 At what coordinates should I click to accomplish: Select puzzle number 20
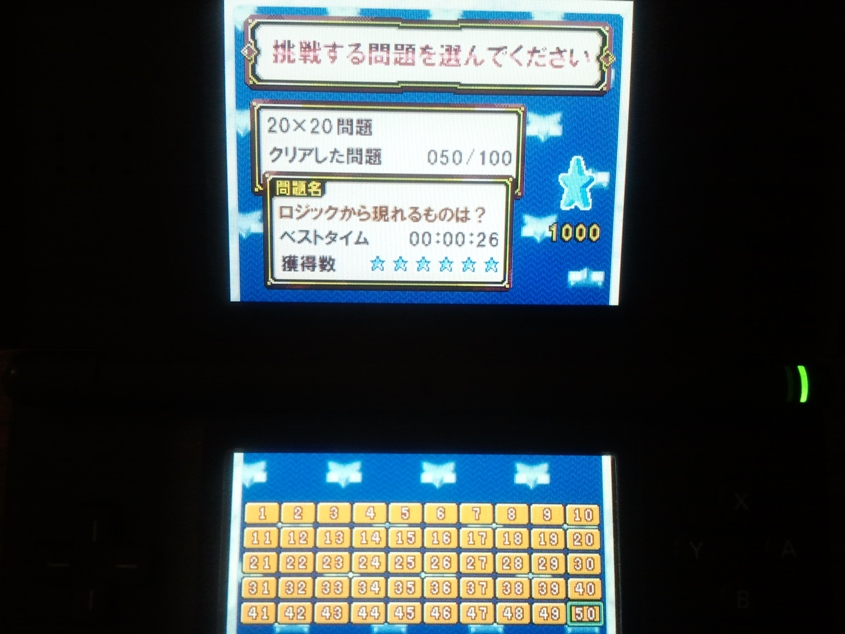583,538
